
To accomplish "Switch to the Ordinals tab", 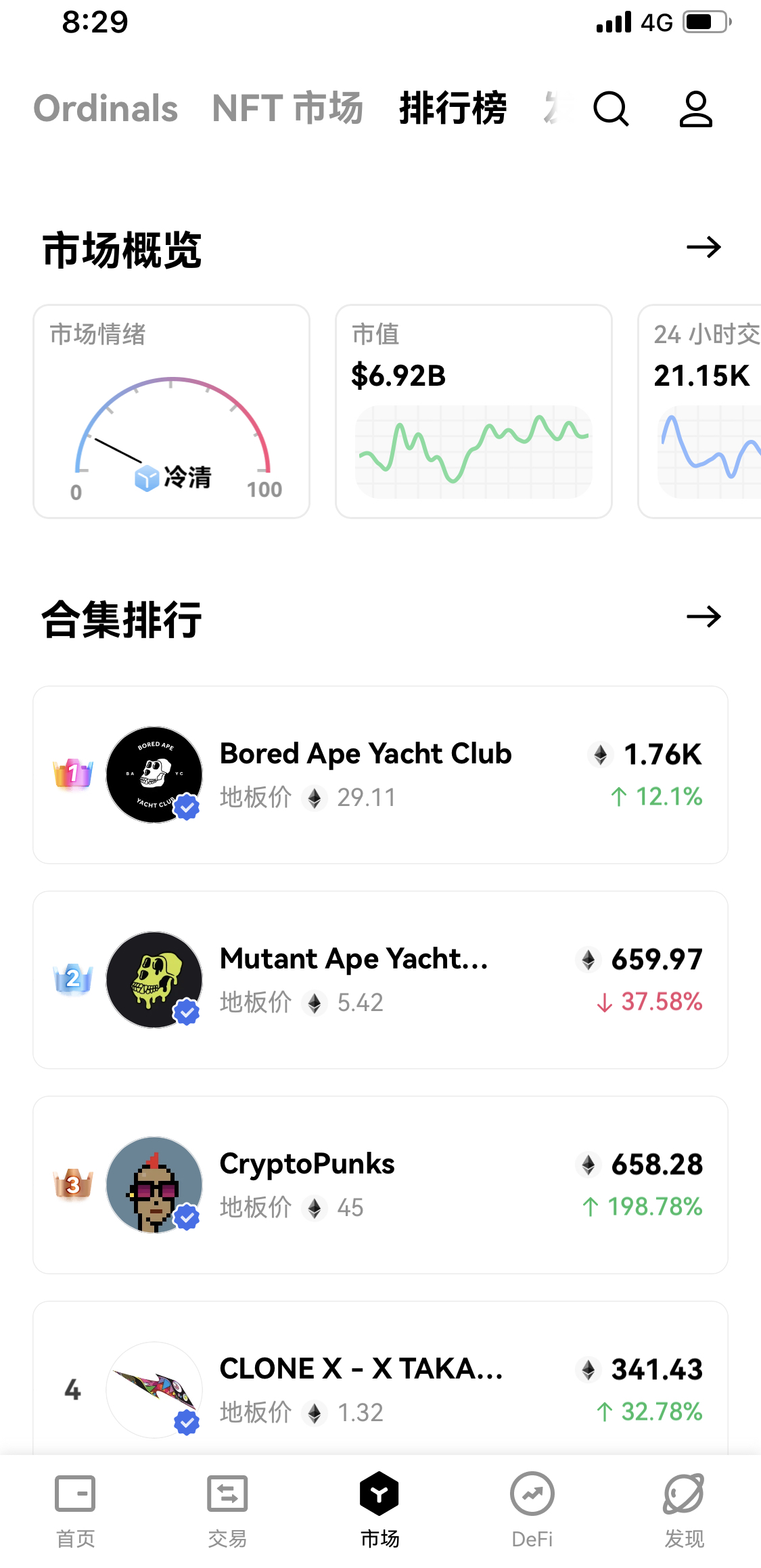I will coord(106,109).
